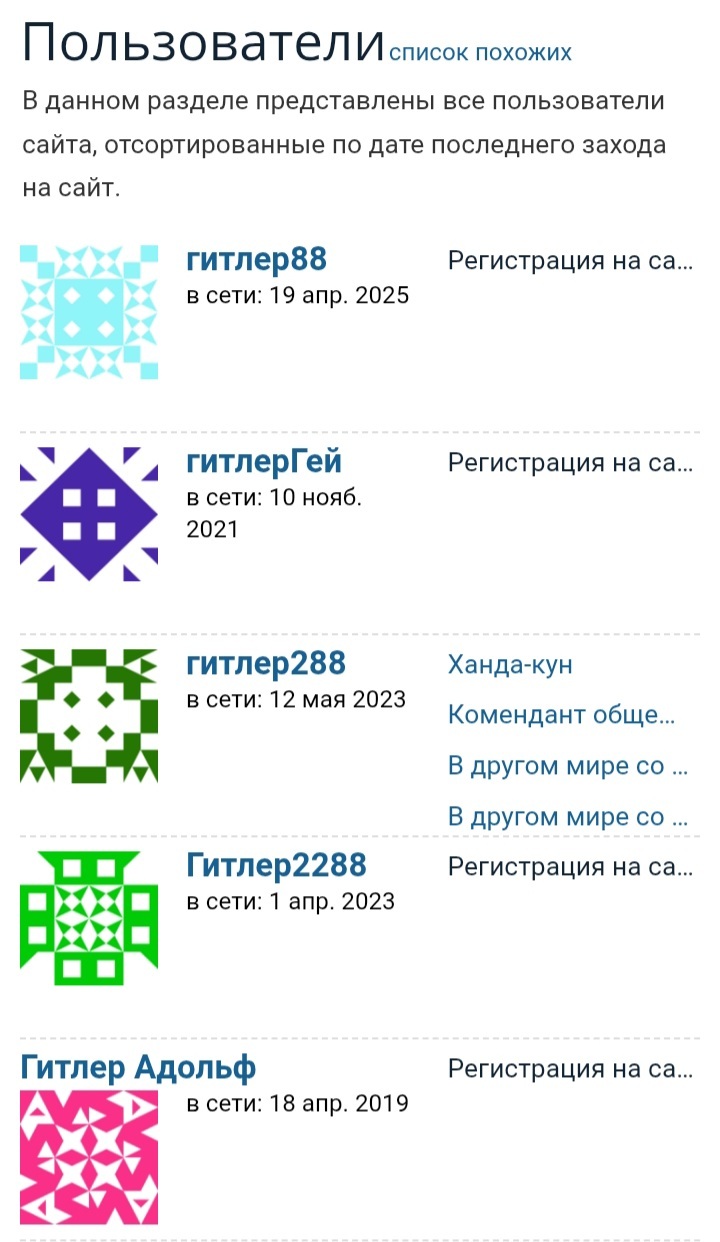Screen dimensions: 720x1242
Task: Open the user page for гитлер288
Action: [266, 663]
